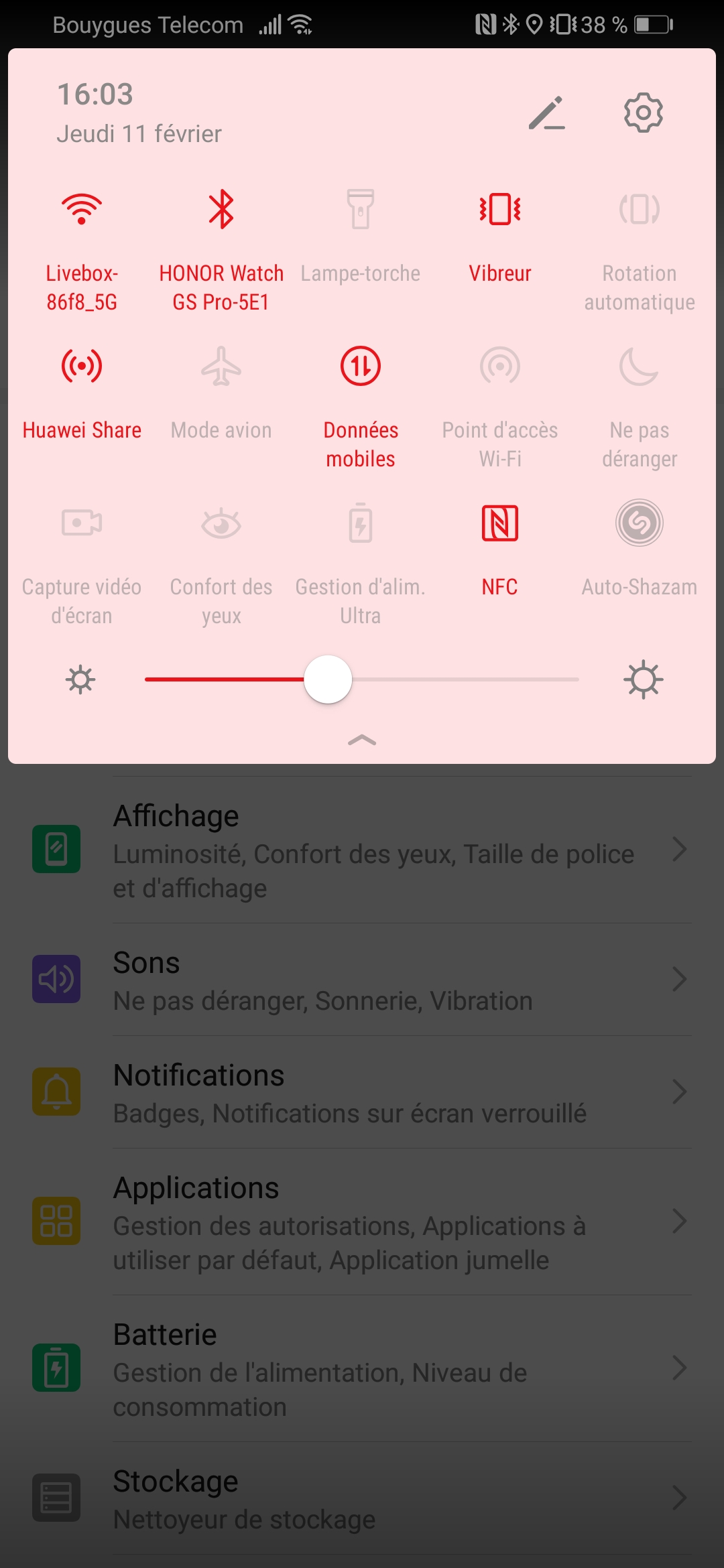Edit the quick settings tiles with the pencil icon

point(547,113)
